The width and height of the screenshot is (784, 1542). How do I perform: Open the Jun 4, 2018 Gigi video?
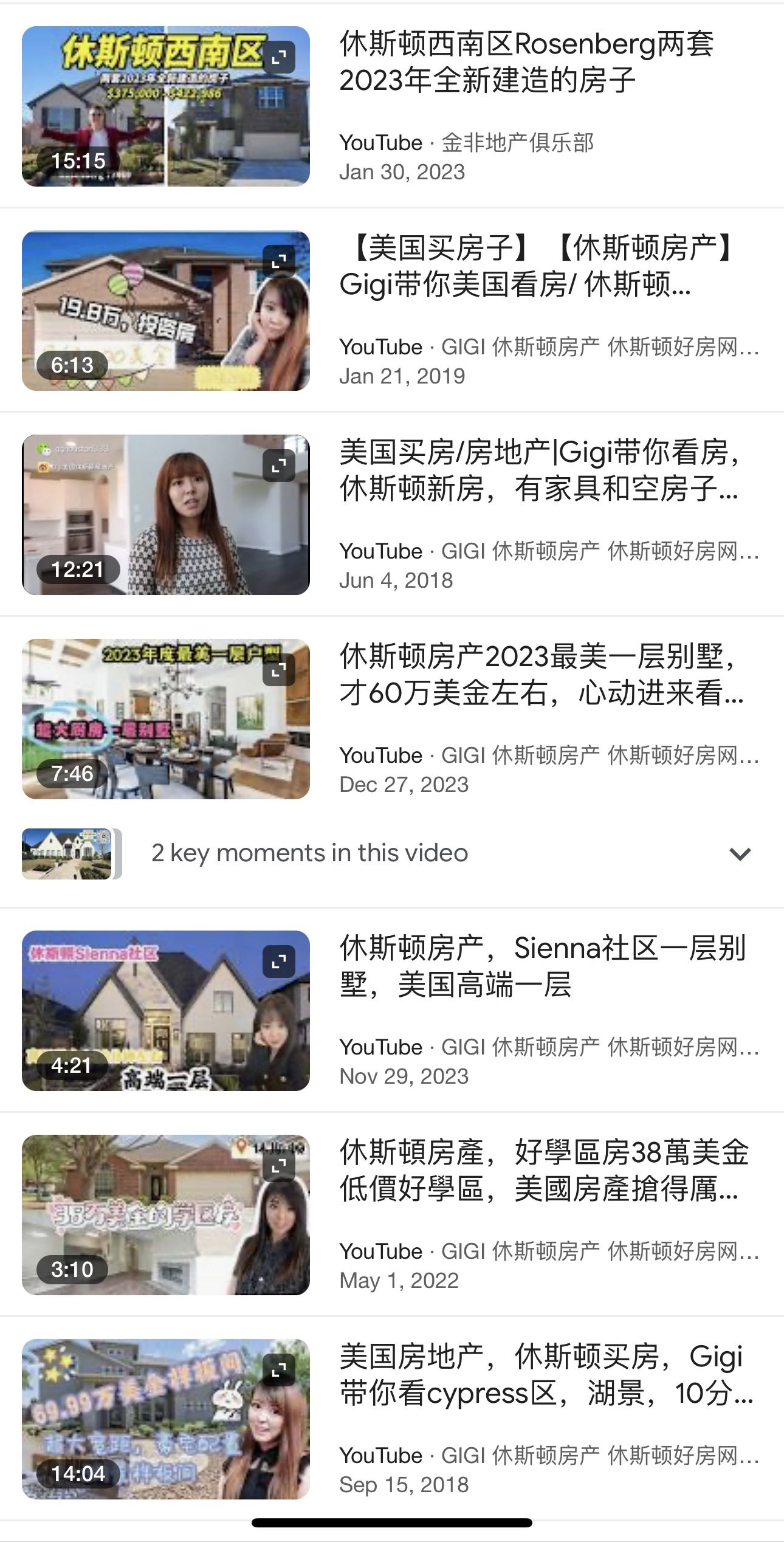538,470
